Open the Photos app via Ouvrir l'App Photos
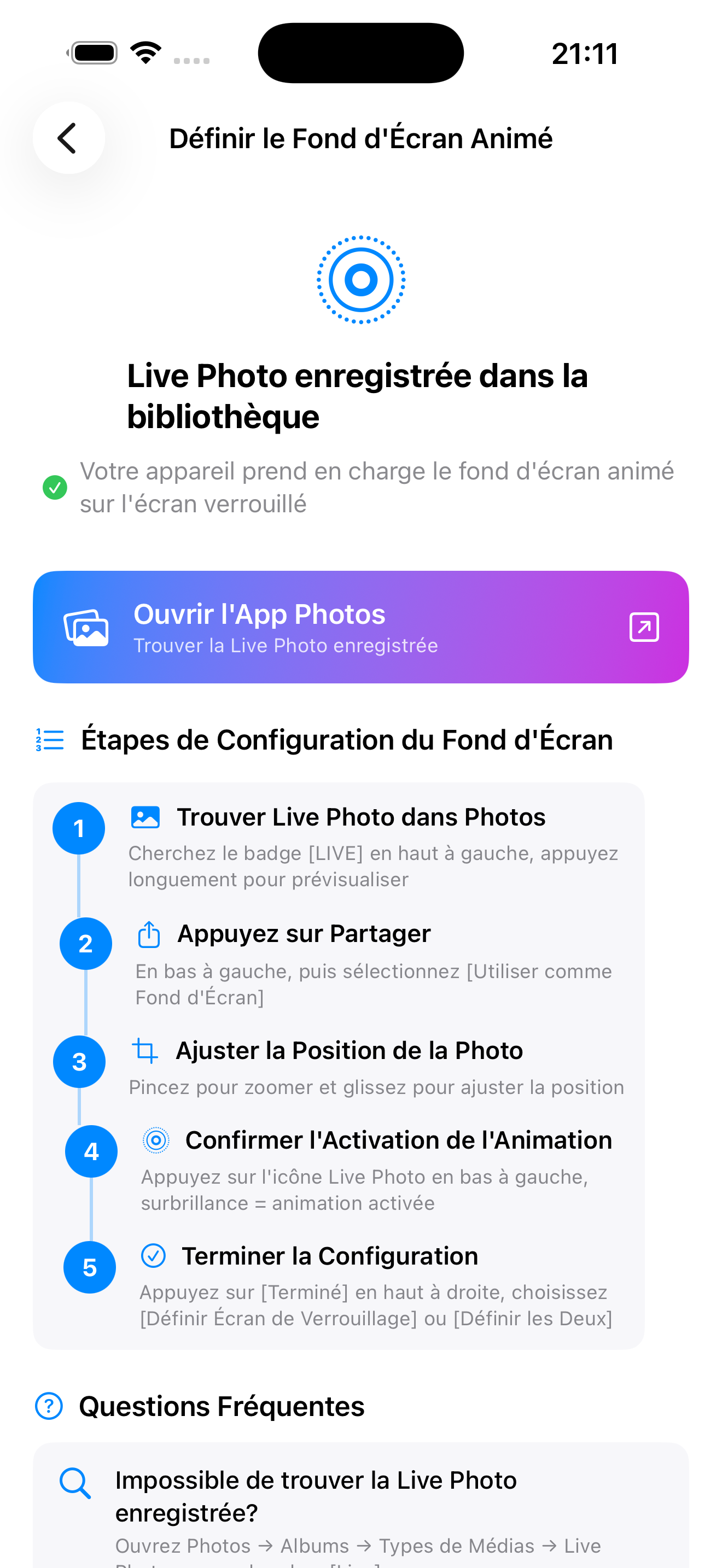The width and height of the screenshot is (722, 1568). tap(360, 627)
